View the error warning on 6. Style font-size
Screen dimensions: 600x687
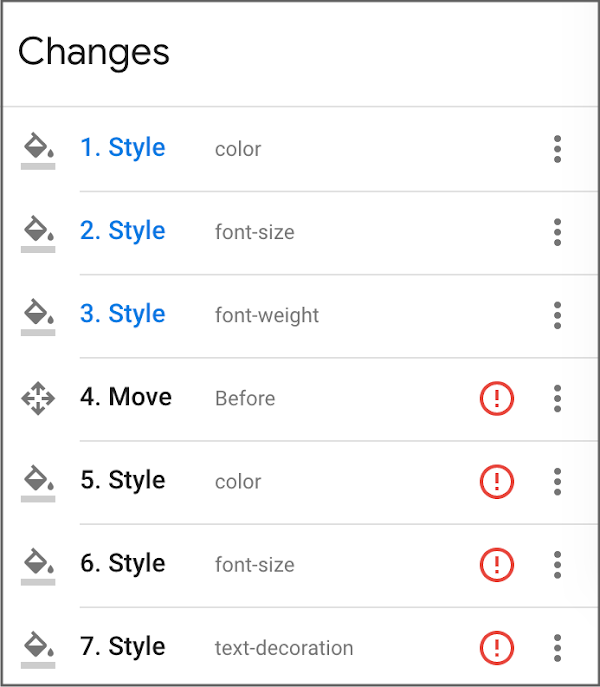(496, 564)
